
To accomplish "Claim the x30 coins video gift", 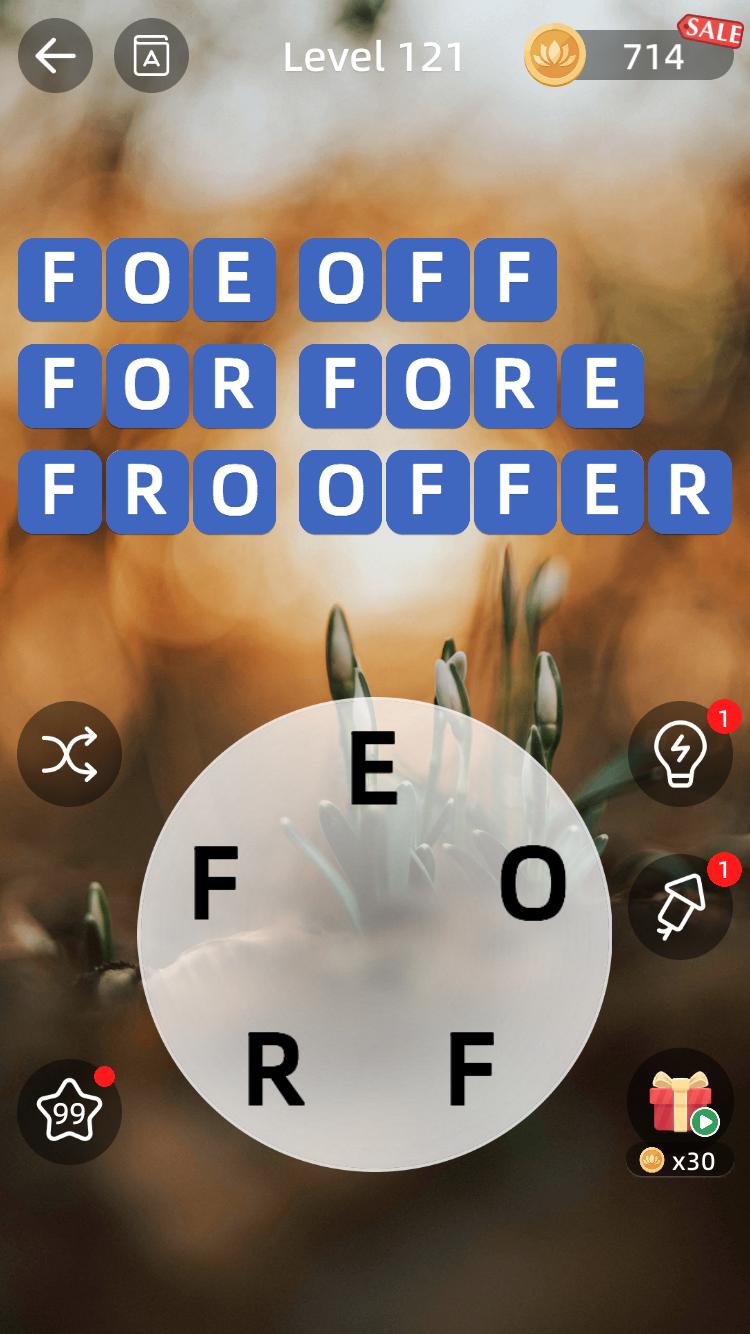I will [680, 1105].
